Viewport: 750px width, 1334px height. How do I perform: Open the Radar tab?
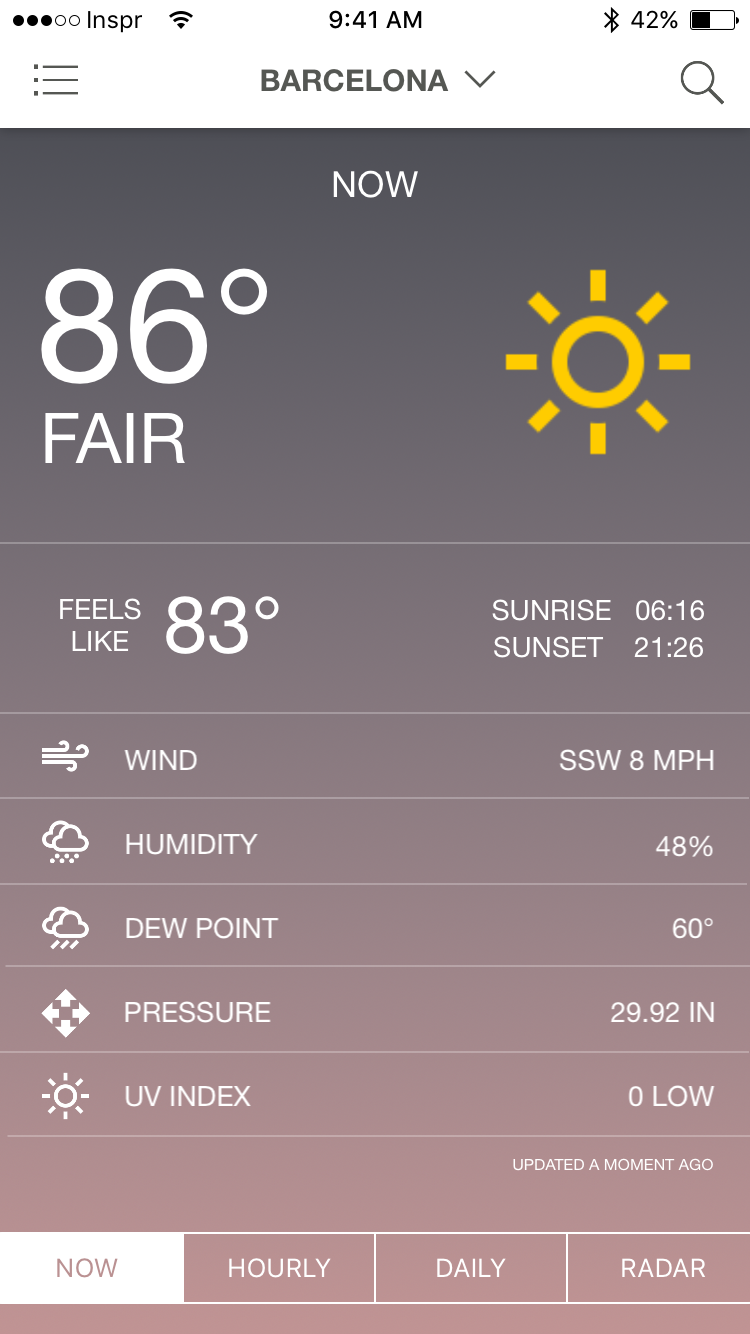(662, 1268)
